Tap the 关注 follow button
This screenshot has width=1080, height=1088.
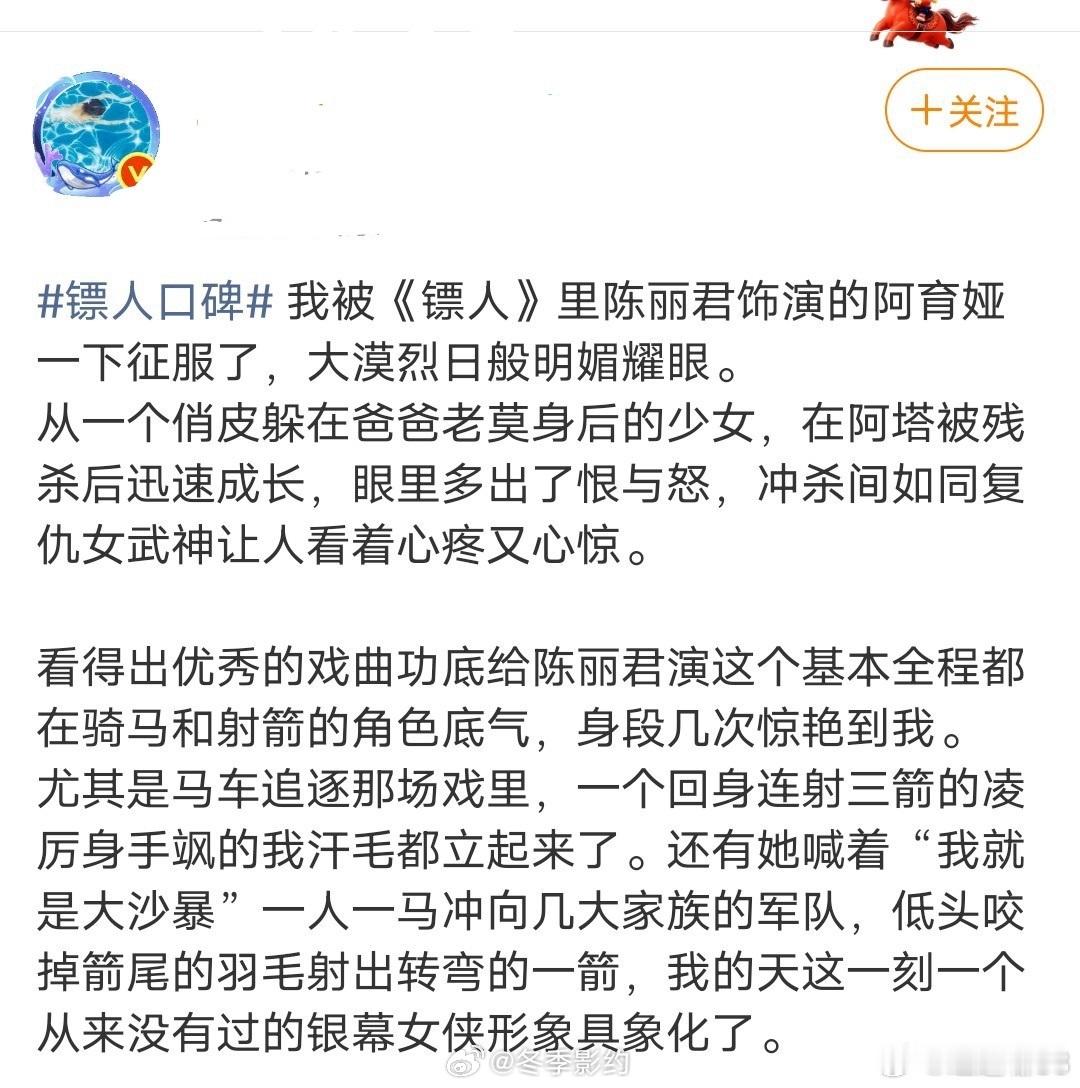point(965,113)
